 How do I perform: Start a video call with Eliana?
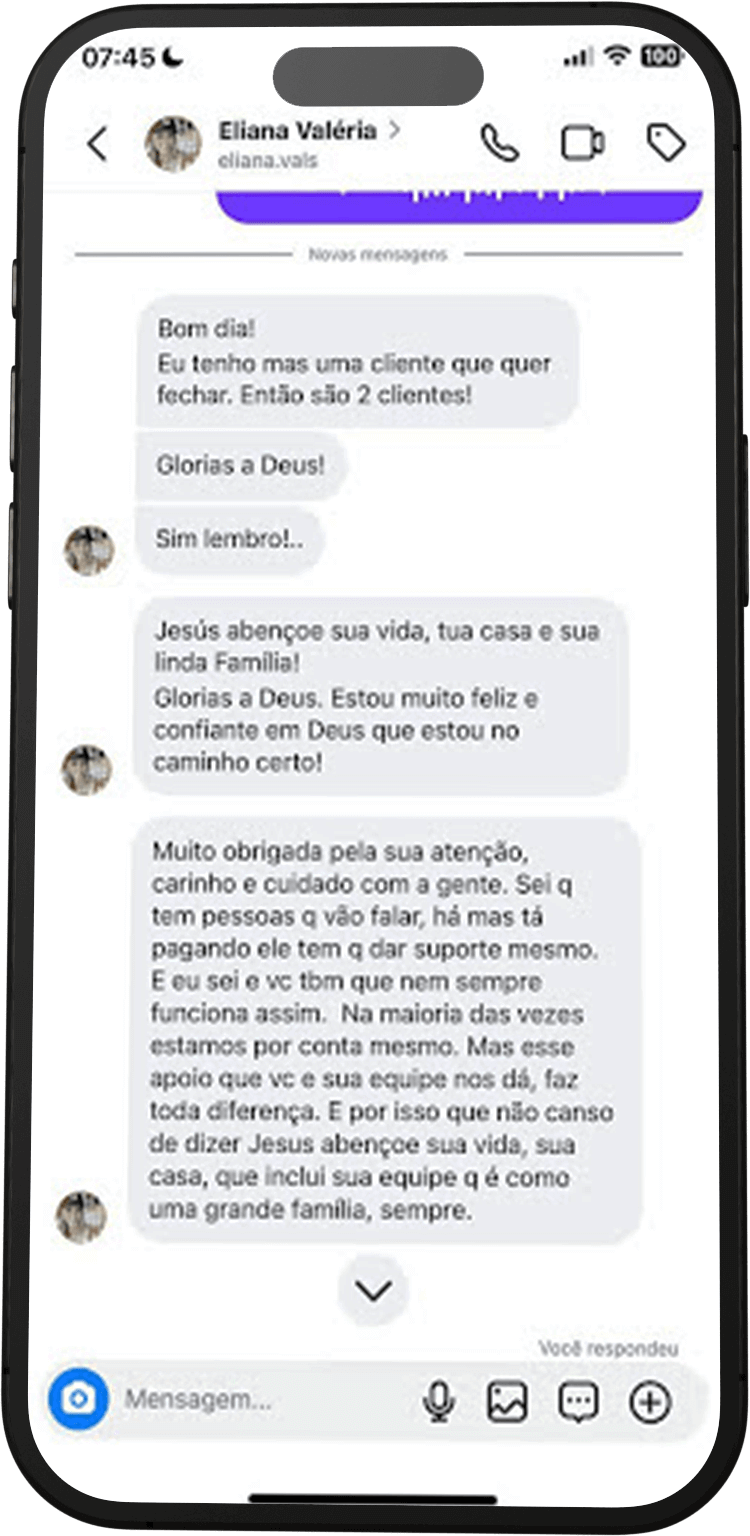582,143
